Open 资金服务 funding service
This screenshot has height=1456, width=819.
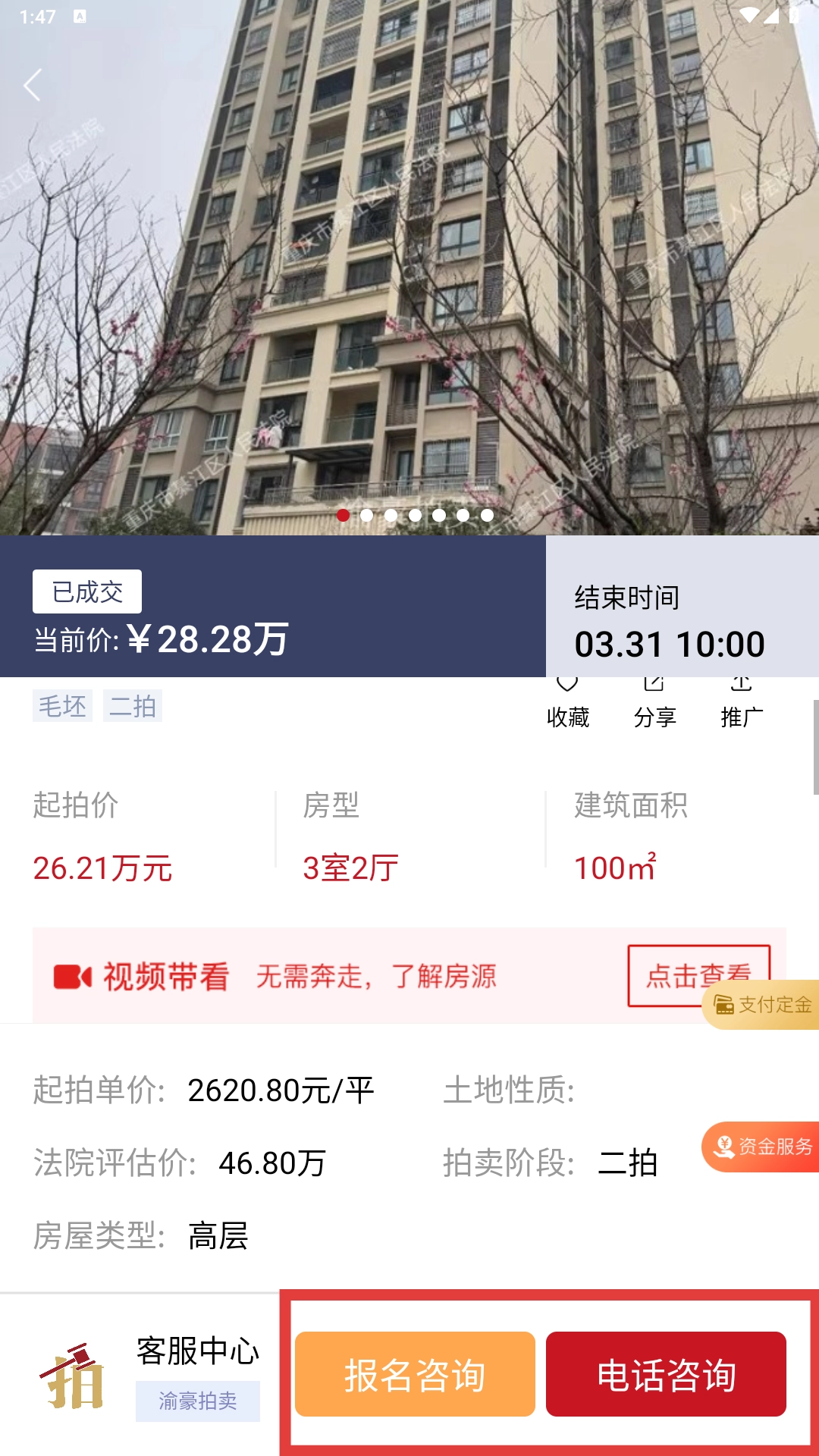coord(762,1147)
